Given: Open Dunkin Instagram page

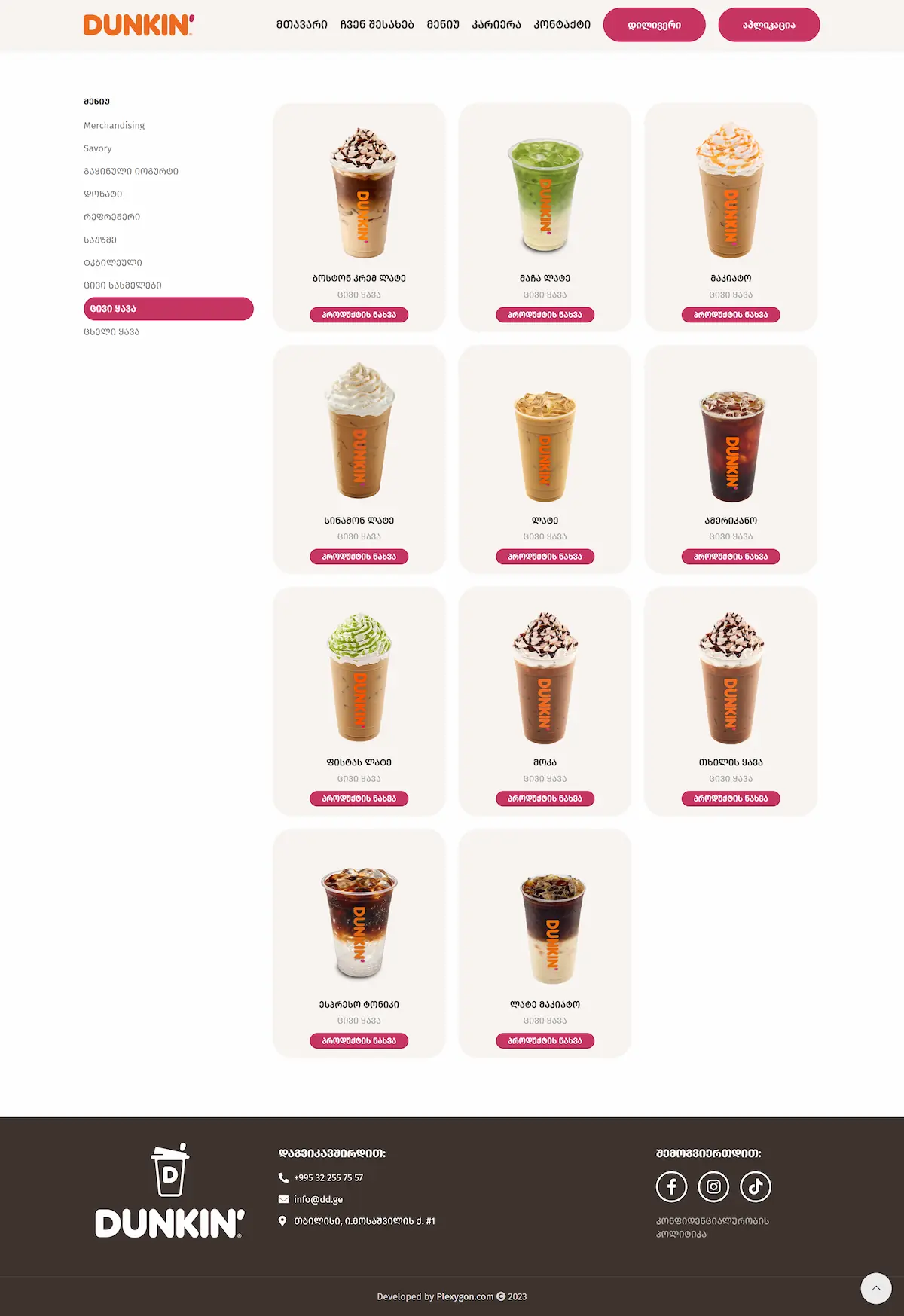Looking at the screenshot, I should point(713,1186).
